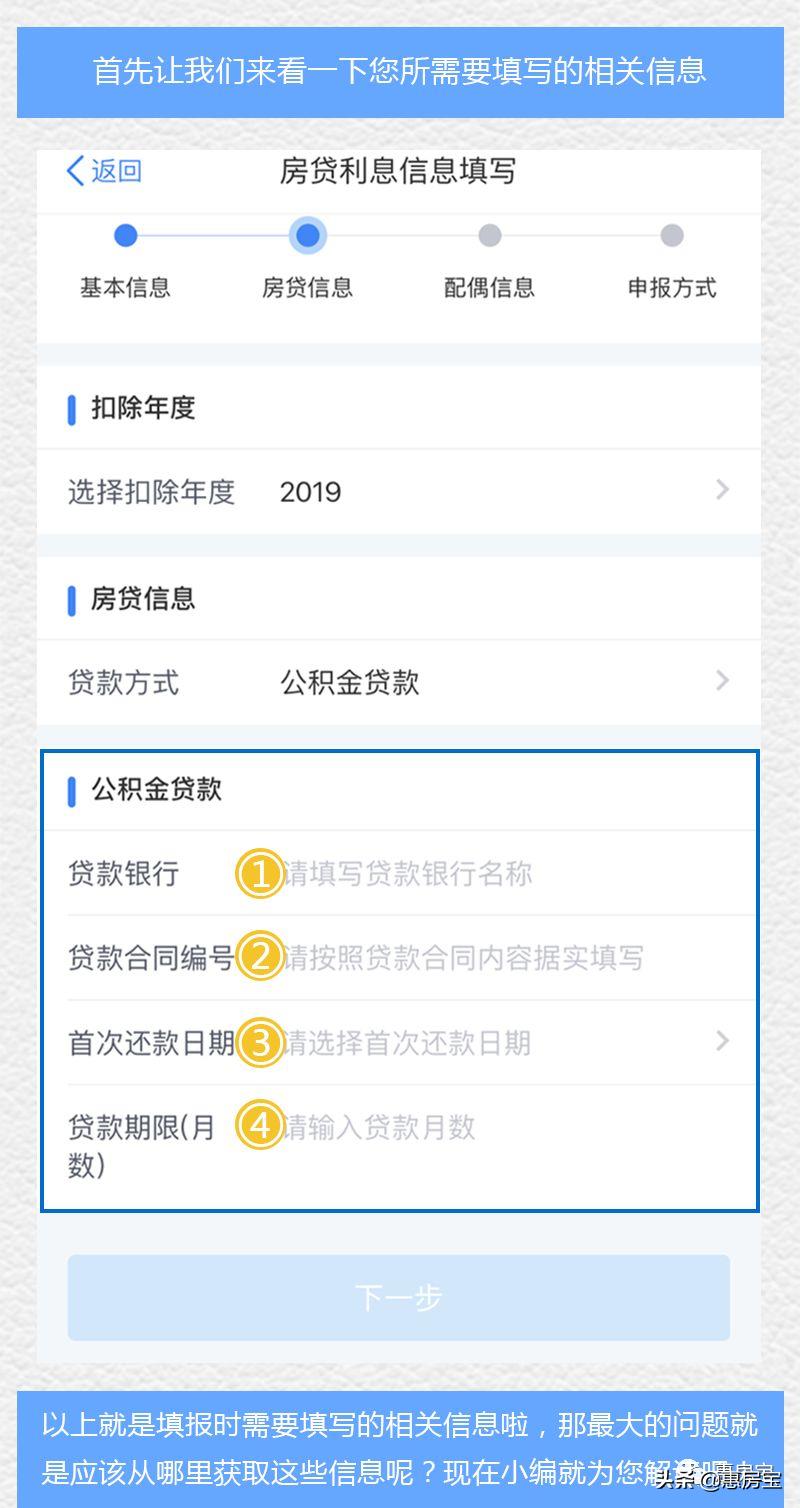Click the circled number ④ marker
The width and height of the screenshot is (800, 1508).
(259, 1128)
